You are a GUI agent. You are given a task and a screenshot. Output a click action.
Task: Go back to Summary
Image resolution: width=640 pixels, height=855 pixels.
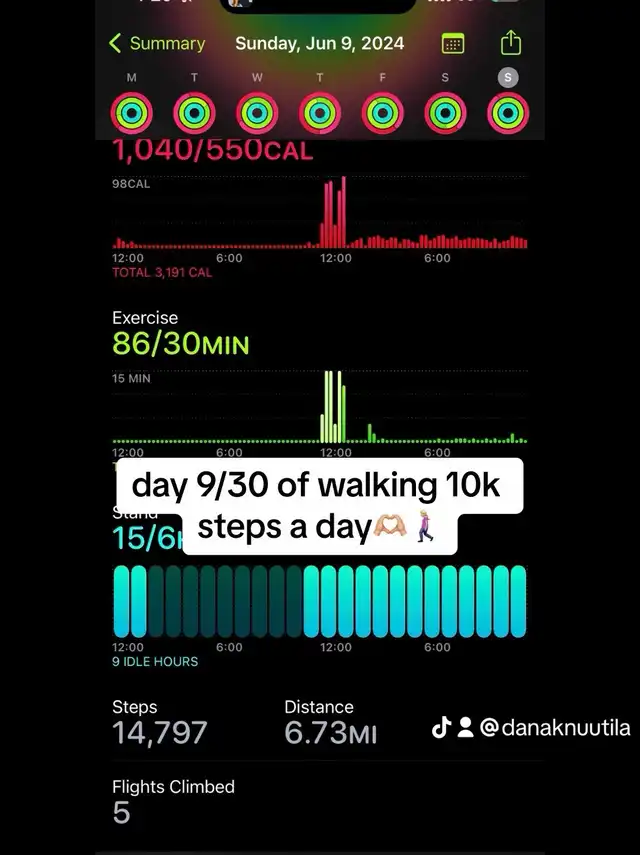point(157,43)
